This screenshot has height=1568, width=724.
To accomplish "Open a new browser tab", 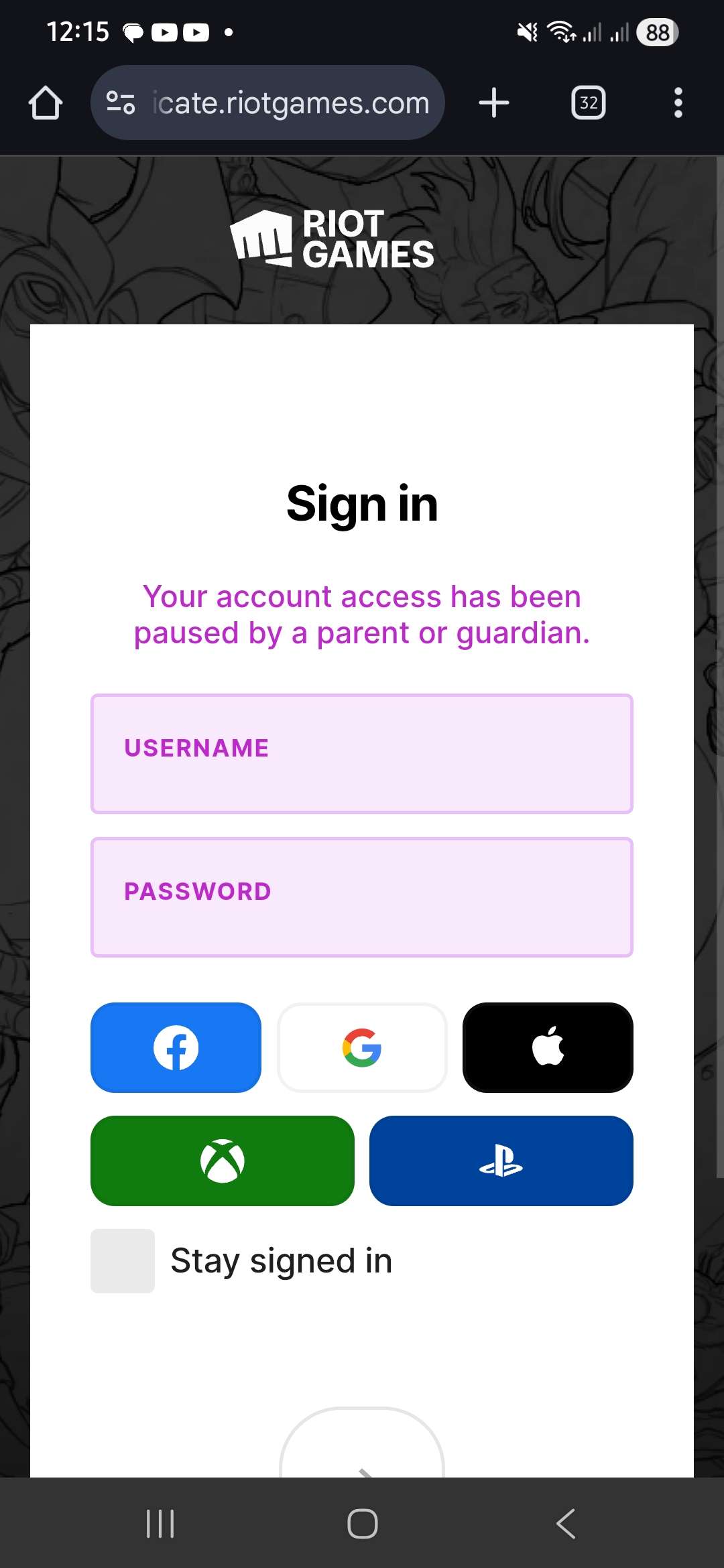I will [494, 103].
